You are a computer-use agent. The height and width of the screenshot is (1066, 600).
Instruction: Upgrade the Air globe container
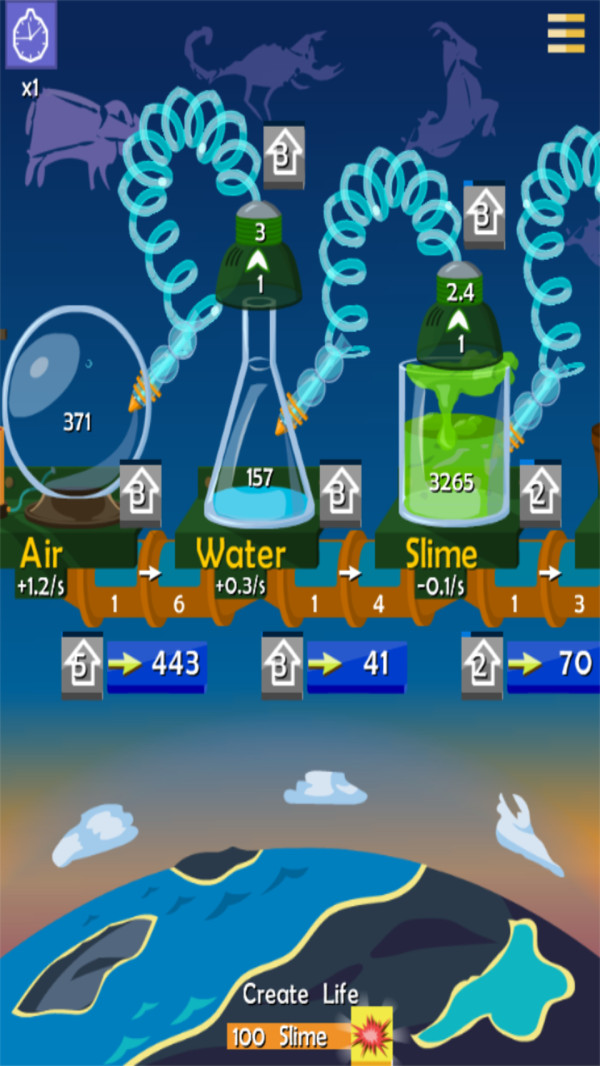click(x=141, y=493)
